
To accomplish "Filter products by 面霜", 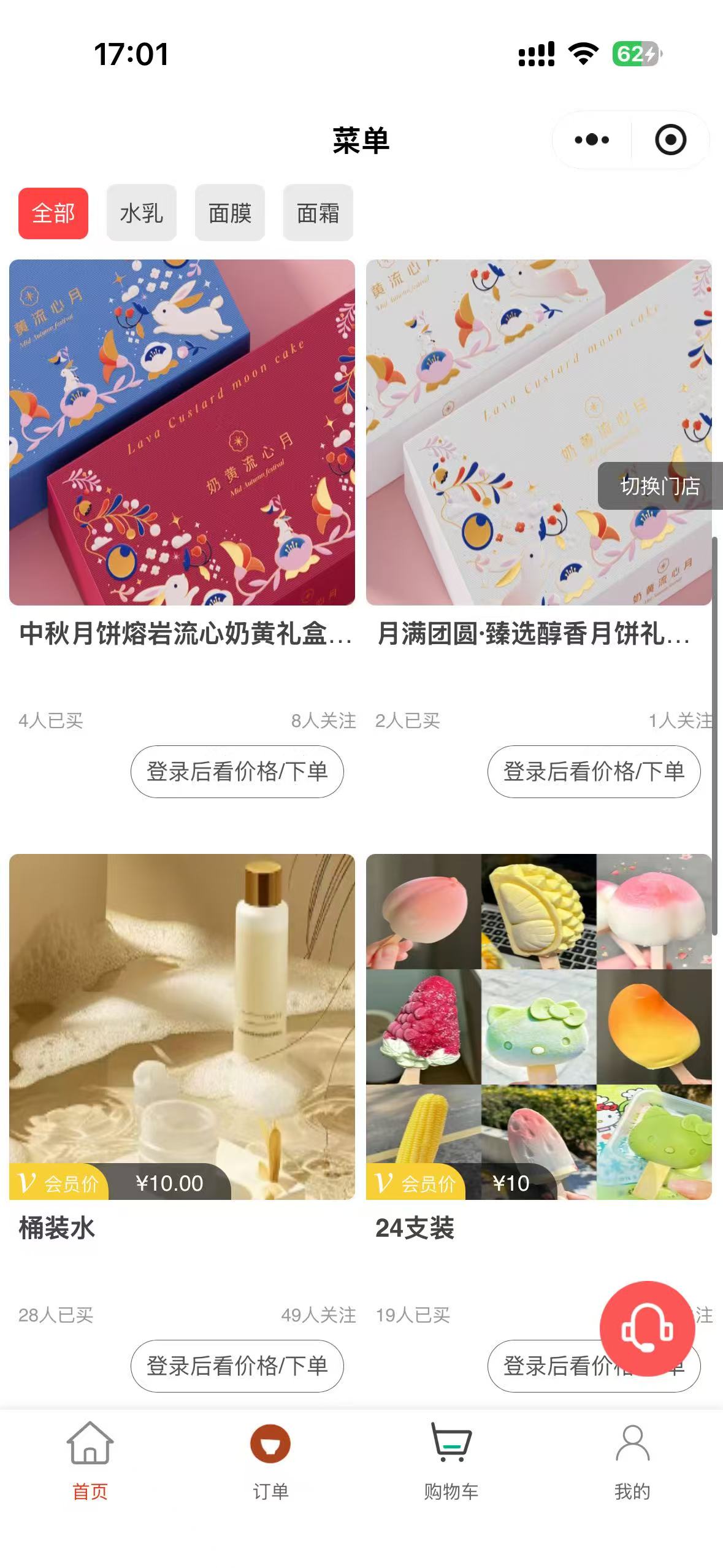I will click(x=318, y=213).
